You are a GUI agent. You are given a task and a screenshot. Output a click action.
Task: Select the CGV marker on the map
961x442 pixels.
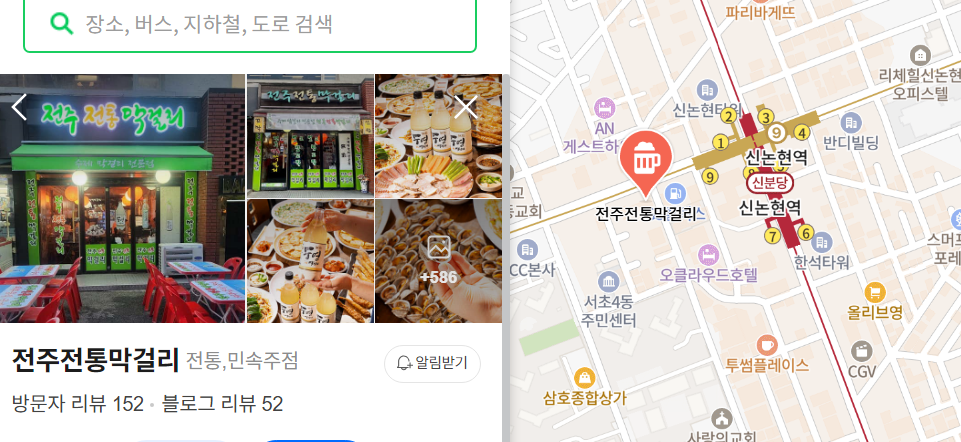[862, 351]
